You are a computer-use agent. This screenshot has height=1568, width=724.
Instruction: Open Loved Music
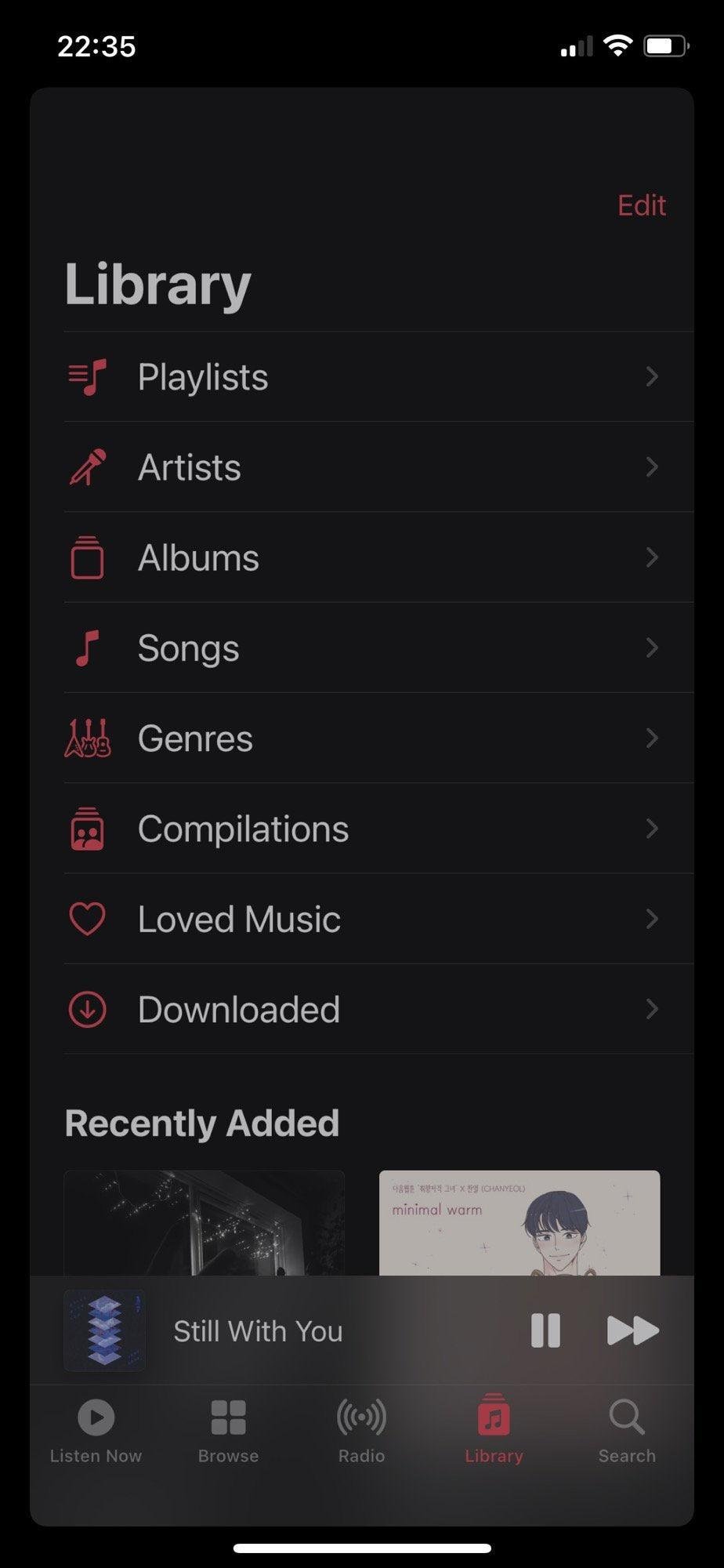(360, 919)
